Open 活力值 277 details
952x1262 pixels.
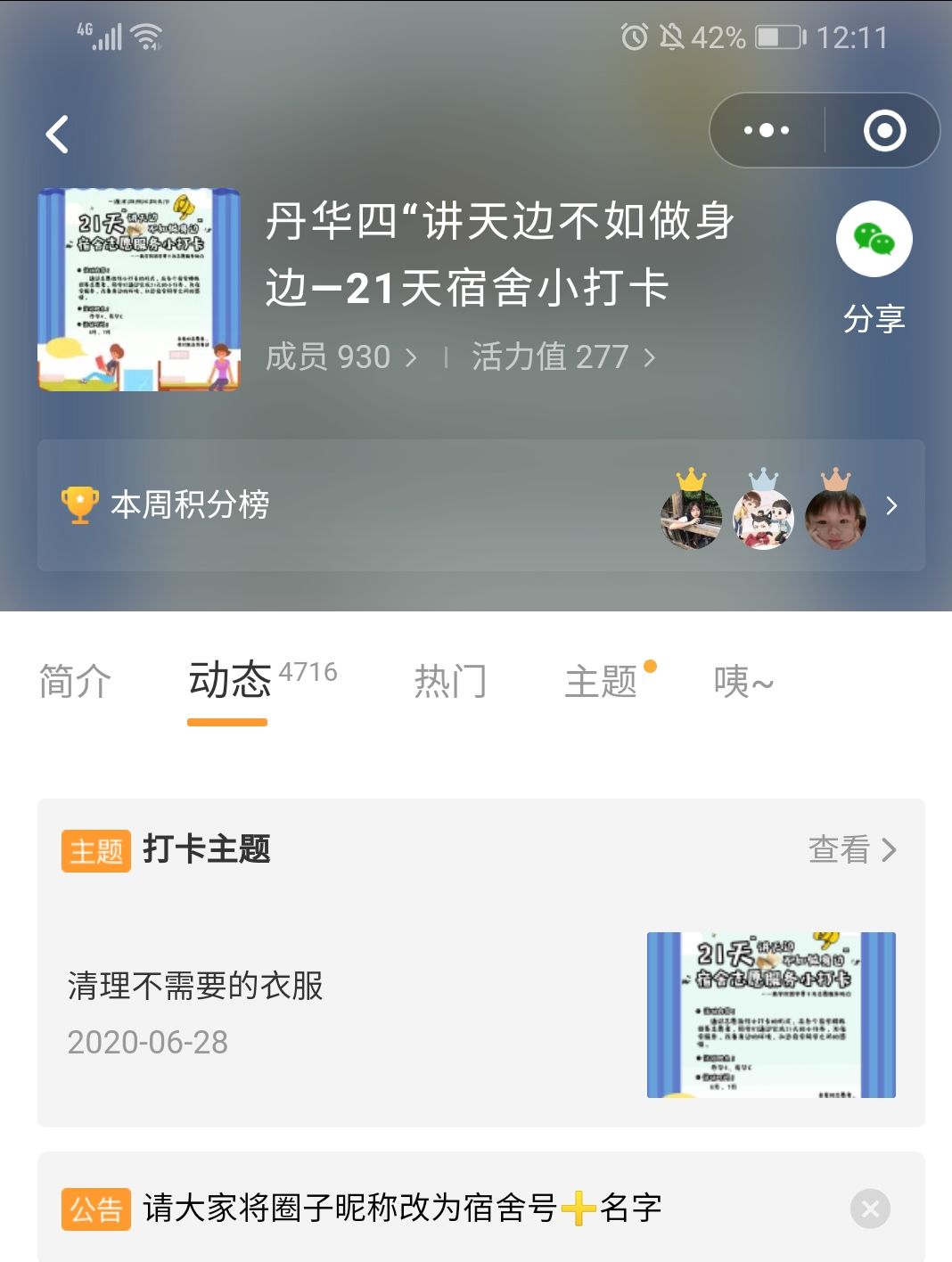[562, 357]
